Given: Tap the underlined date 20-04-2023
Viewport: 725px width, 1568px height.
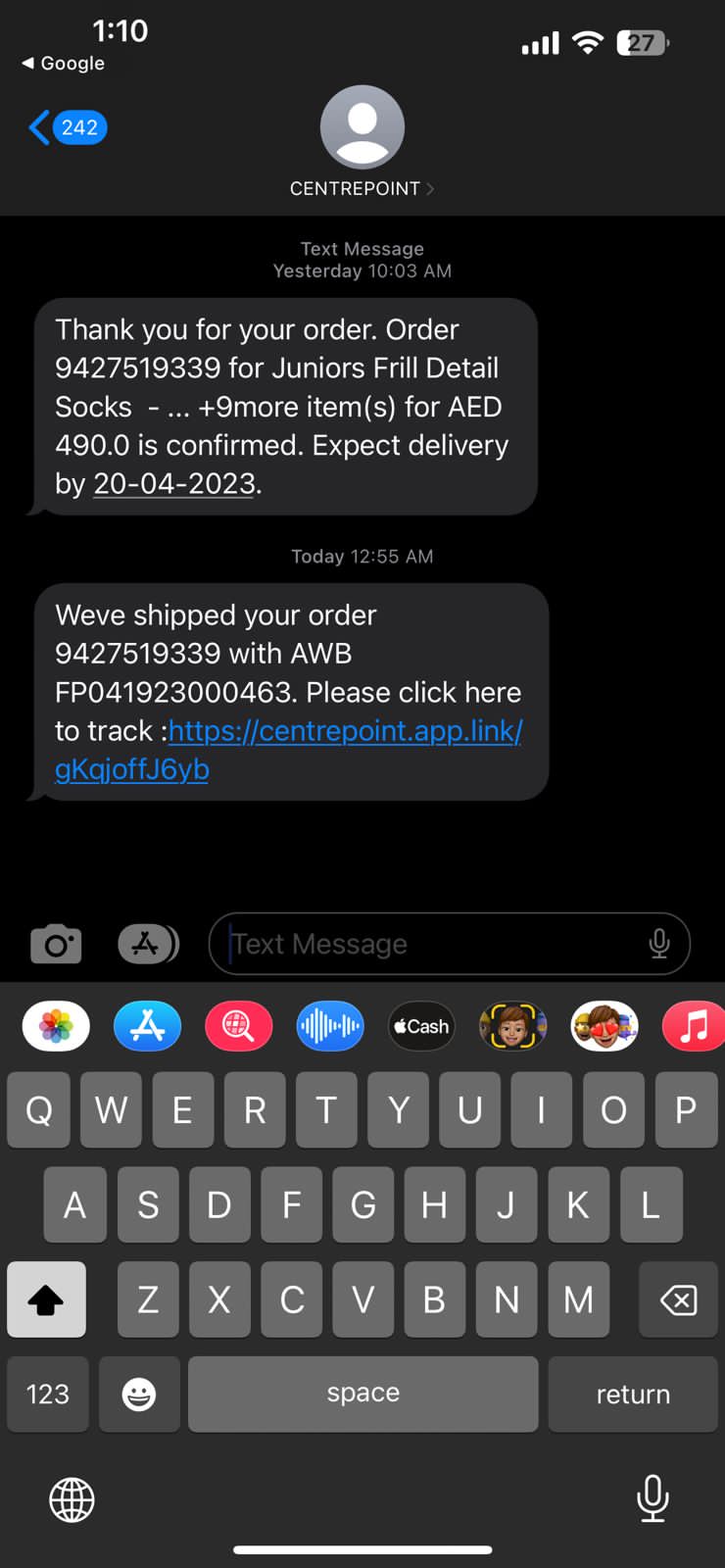Looking at the screenshot, I should coord(174,484).
